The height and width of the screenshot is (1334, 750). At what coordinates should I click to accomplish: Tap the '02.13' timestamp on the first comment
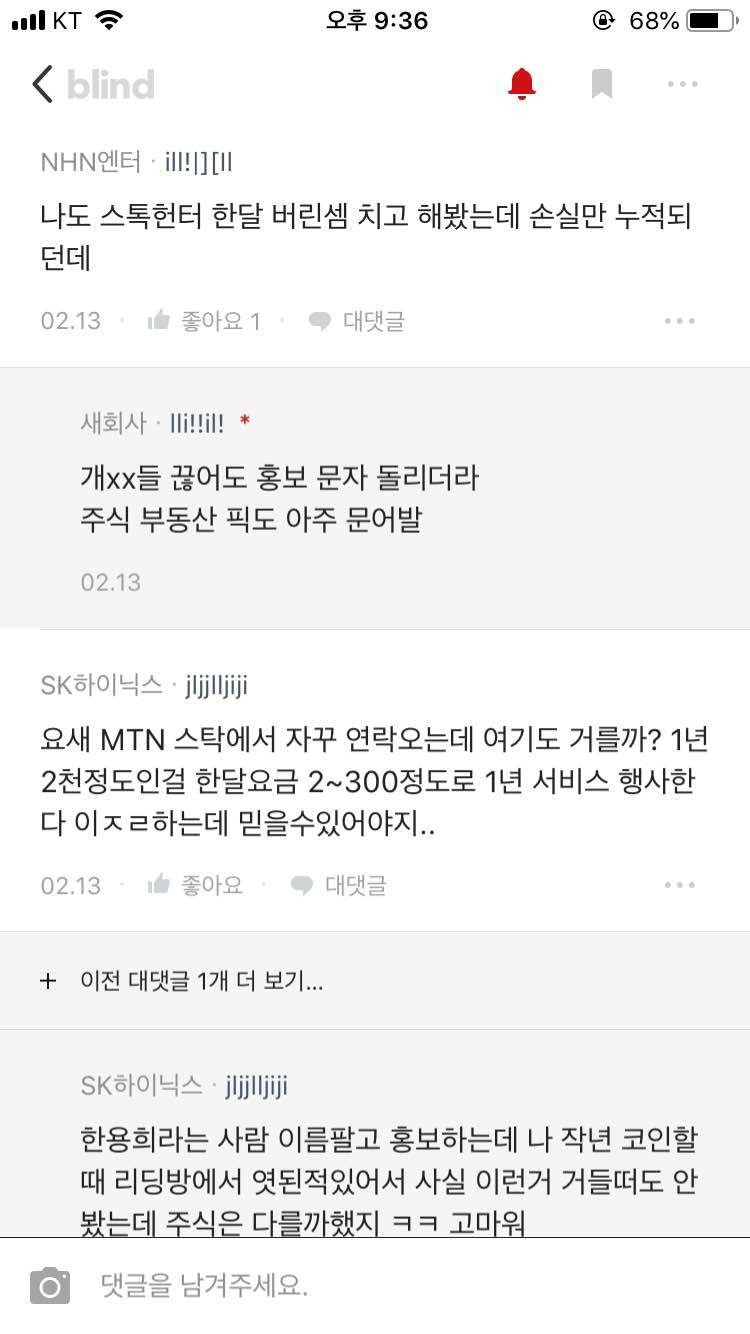pyautogui.click(x=70, y=320)
